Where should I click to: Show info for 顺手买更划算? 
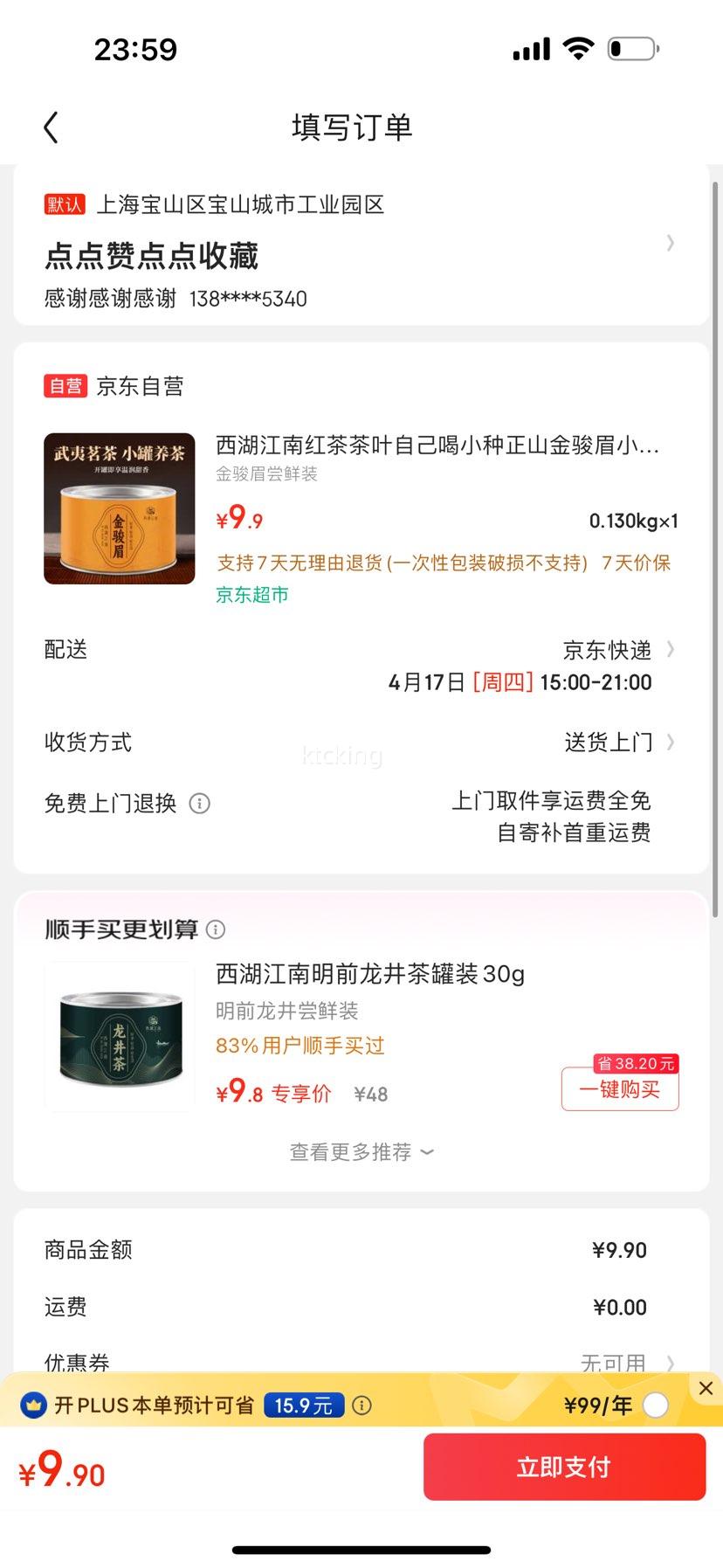click(x=216, y=929)
